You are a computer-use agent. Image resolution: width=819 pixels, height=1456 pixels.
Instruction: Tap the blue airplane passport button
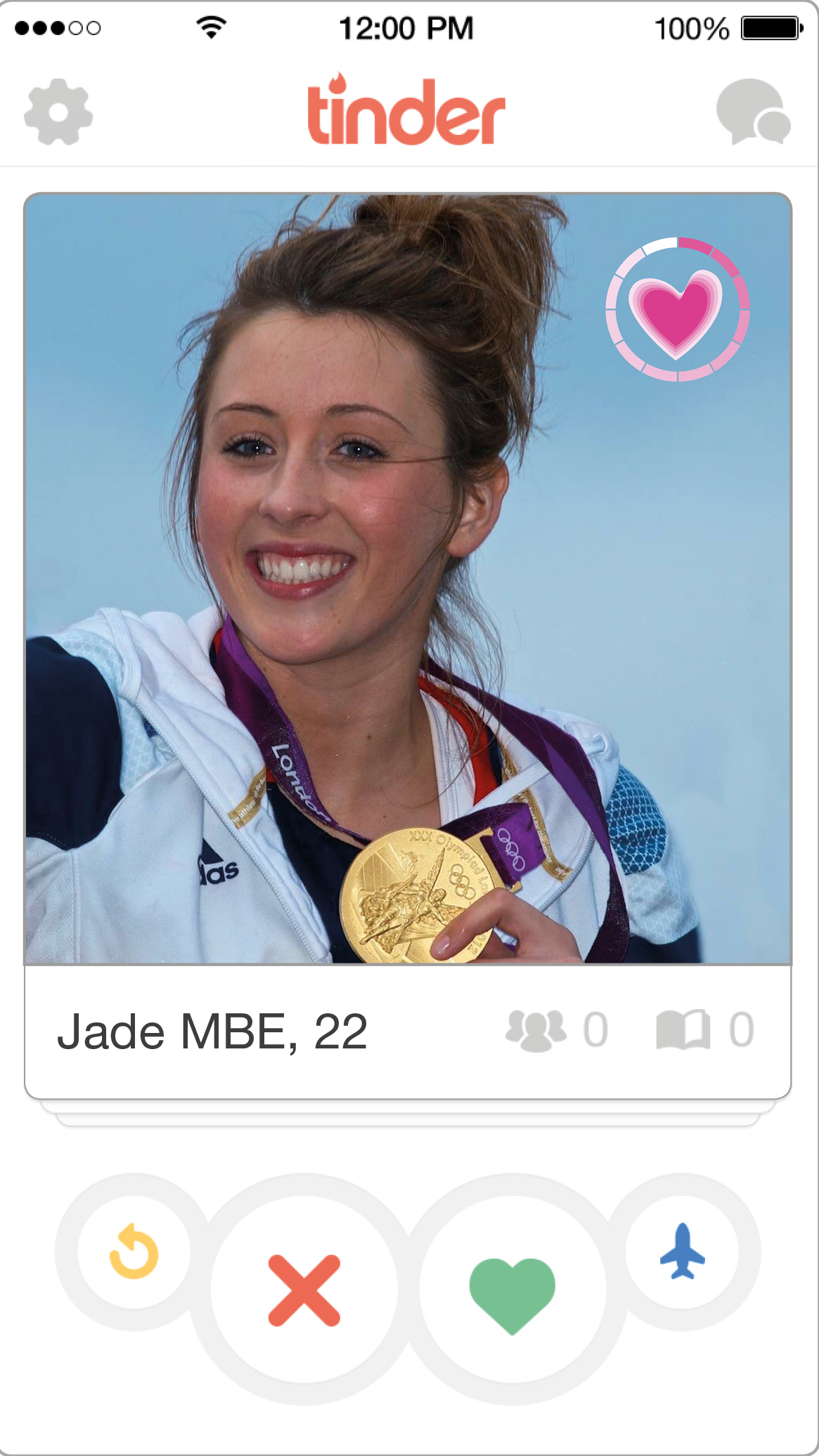(x=682, y=1252)
